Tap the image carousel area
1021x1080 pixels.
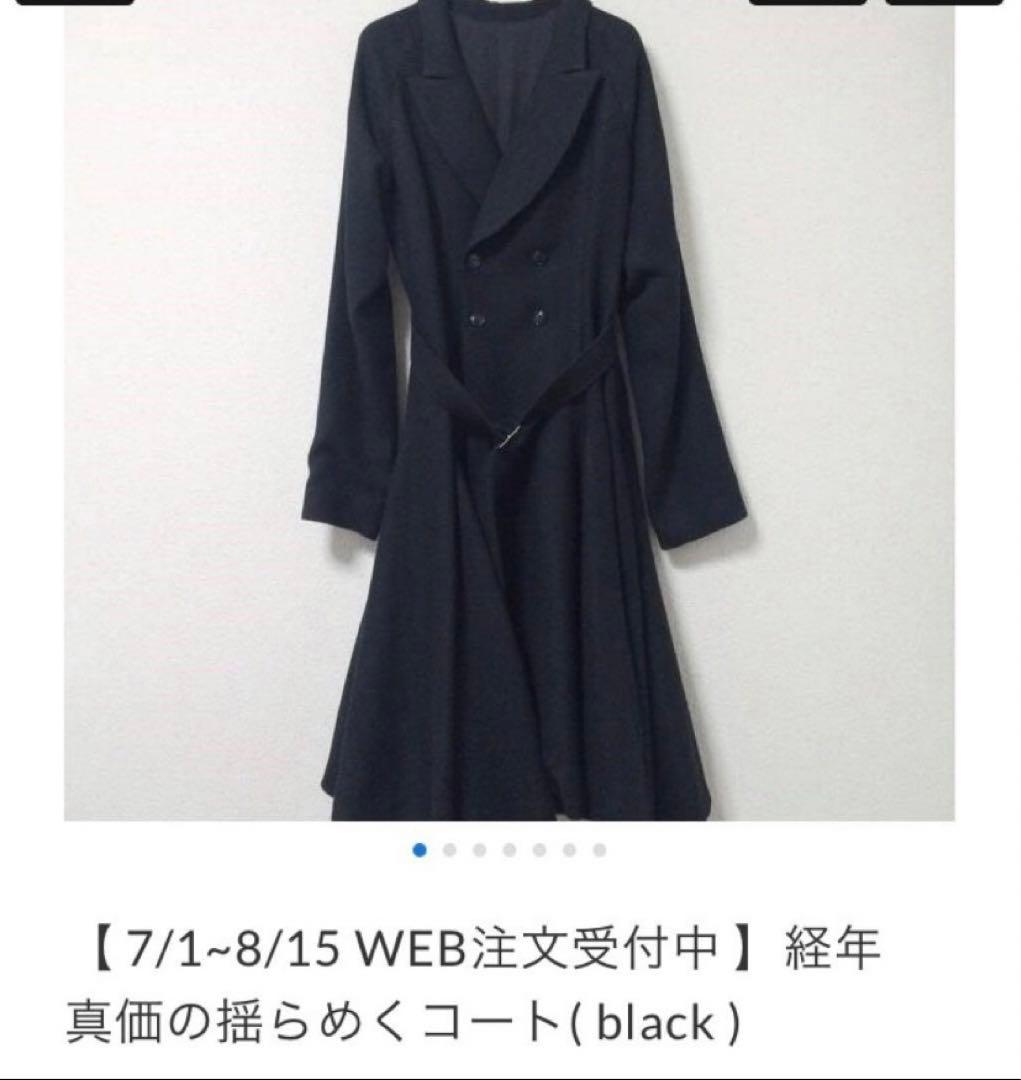510,420
